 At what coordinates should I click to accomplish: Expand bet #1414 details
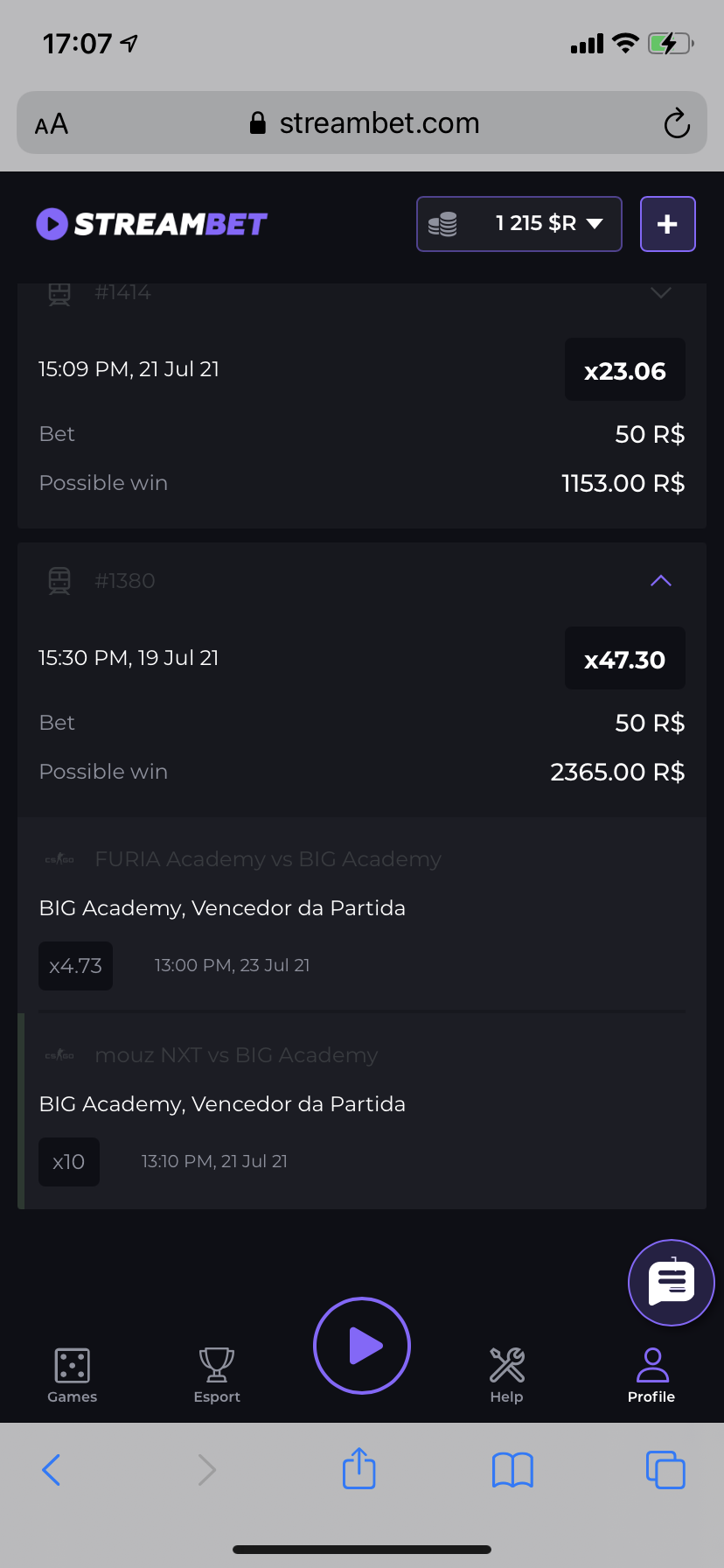coord(661,293)
